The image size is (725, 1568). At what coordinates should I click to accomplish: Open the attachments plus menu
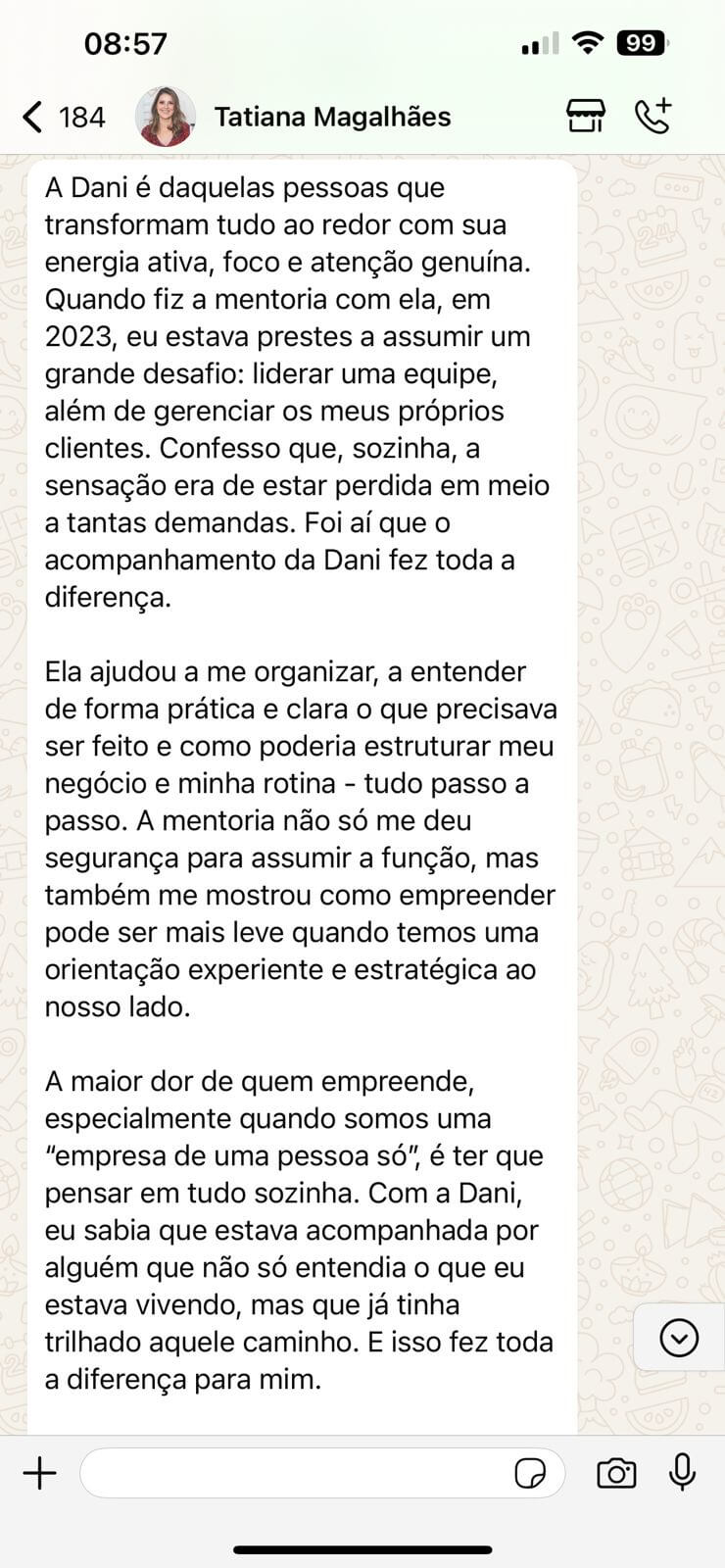click(40, 1473)
